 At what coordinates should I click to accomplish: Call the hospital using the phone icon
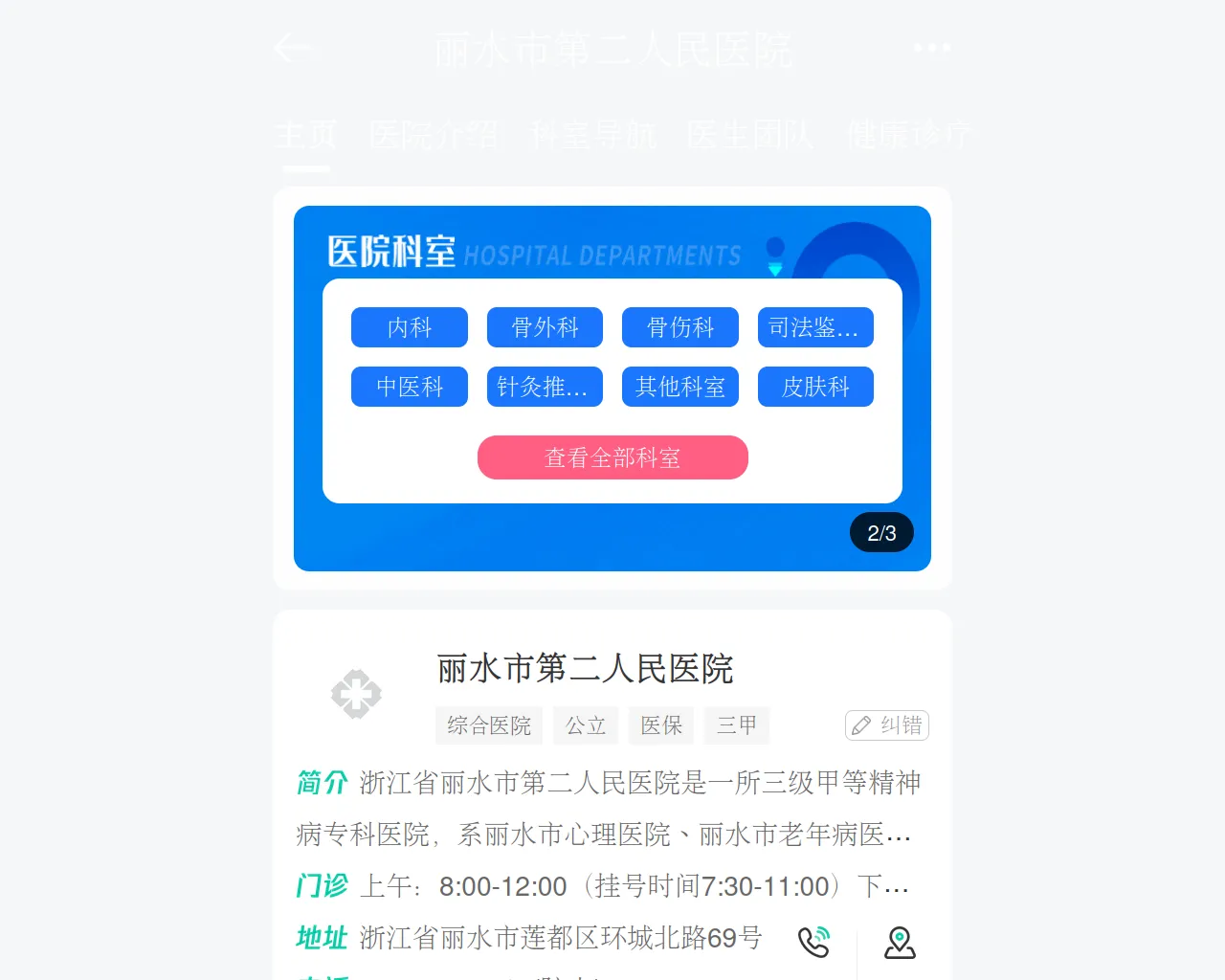[814, 942]
